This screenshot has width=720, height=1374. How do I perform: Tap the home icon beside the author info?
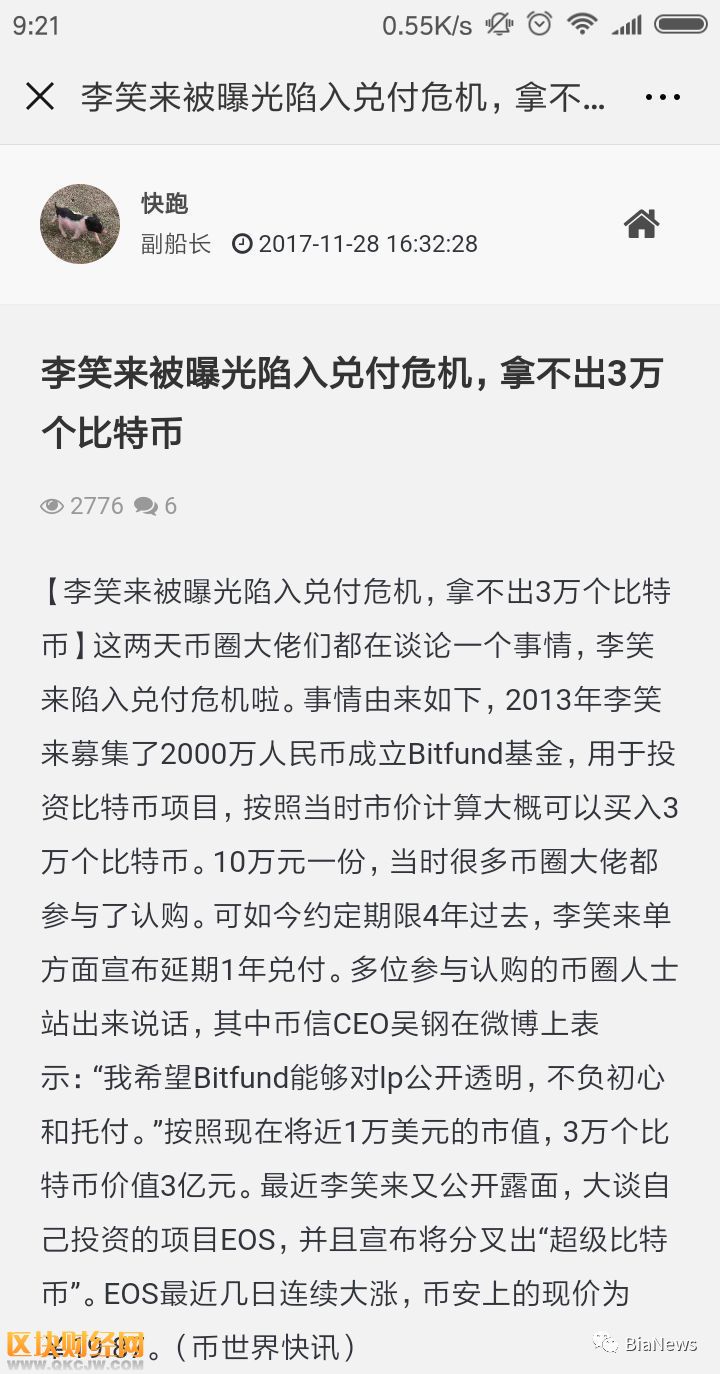(642, 224)
